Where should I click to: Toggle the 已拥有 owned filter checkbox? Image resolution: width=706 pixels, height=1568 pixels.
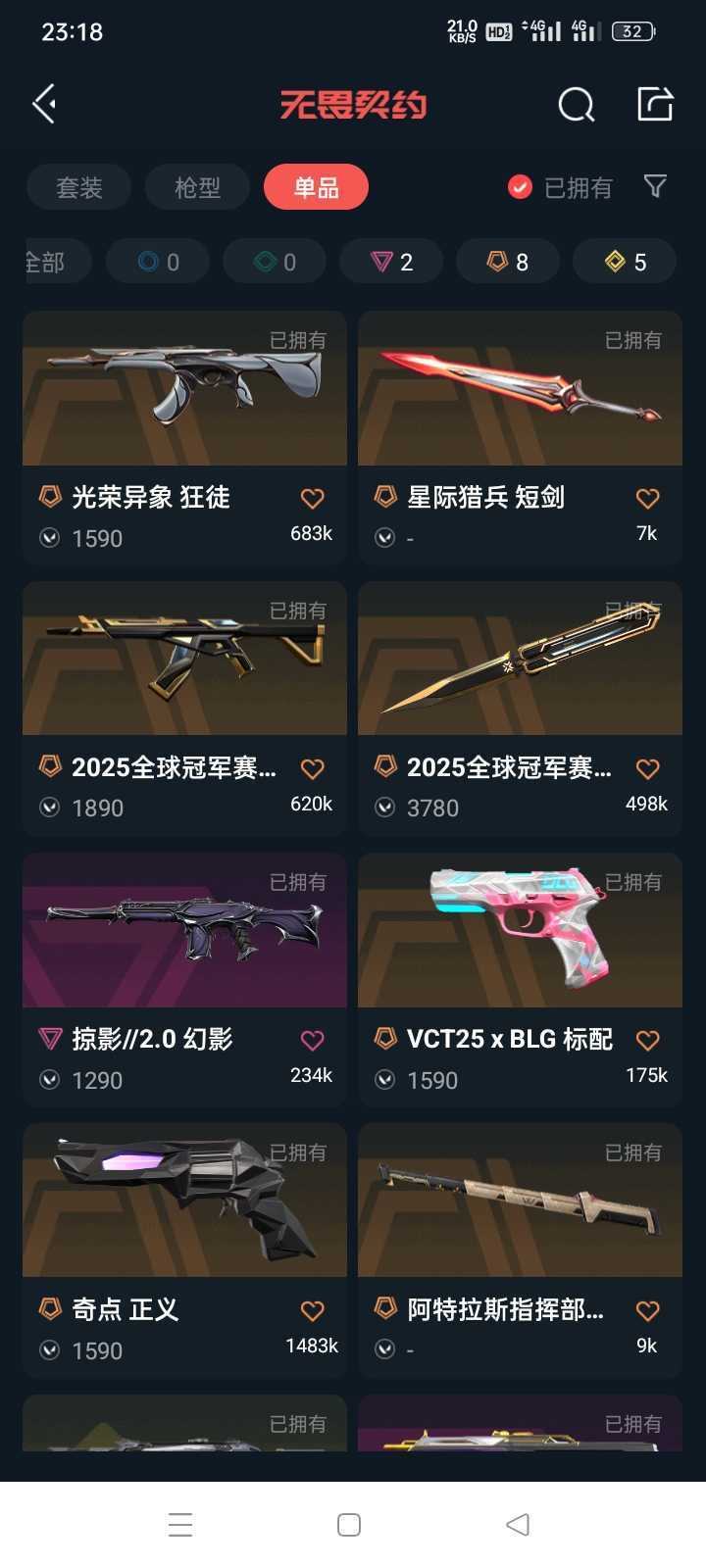pyautogui.click(x=520, y=187)
